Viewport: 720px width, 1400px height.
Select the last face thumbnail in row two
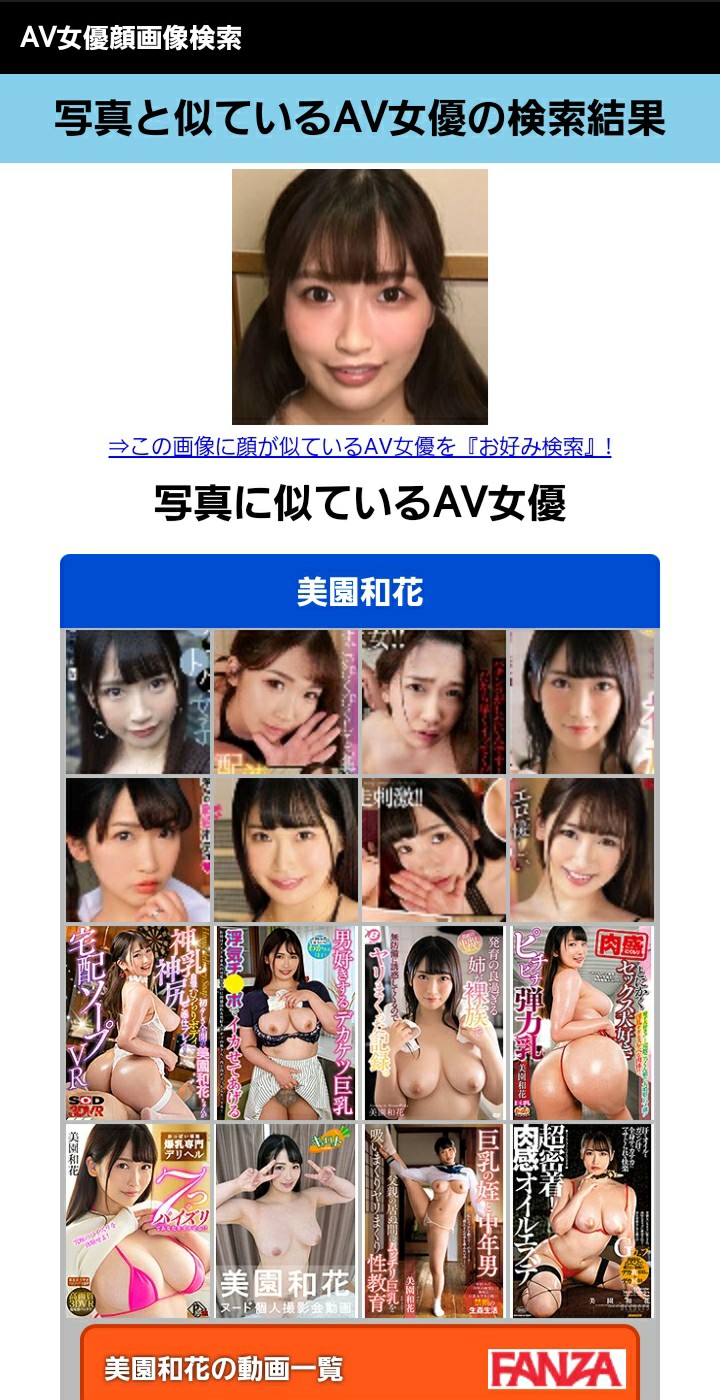(x=580, y=849)
